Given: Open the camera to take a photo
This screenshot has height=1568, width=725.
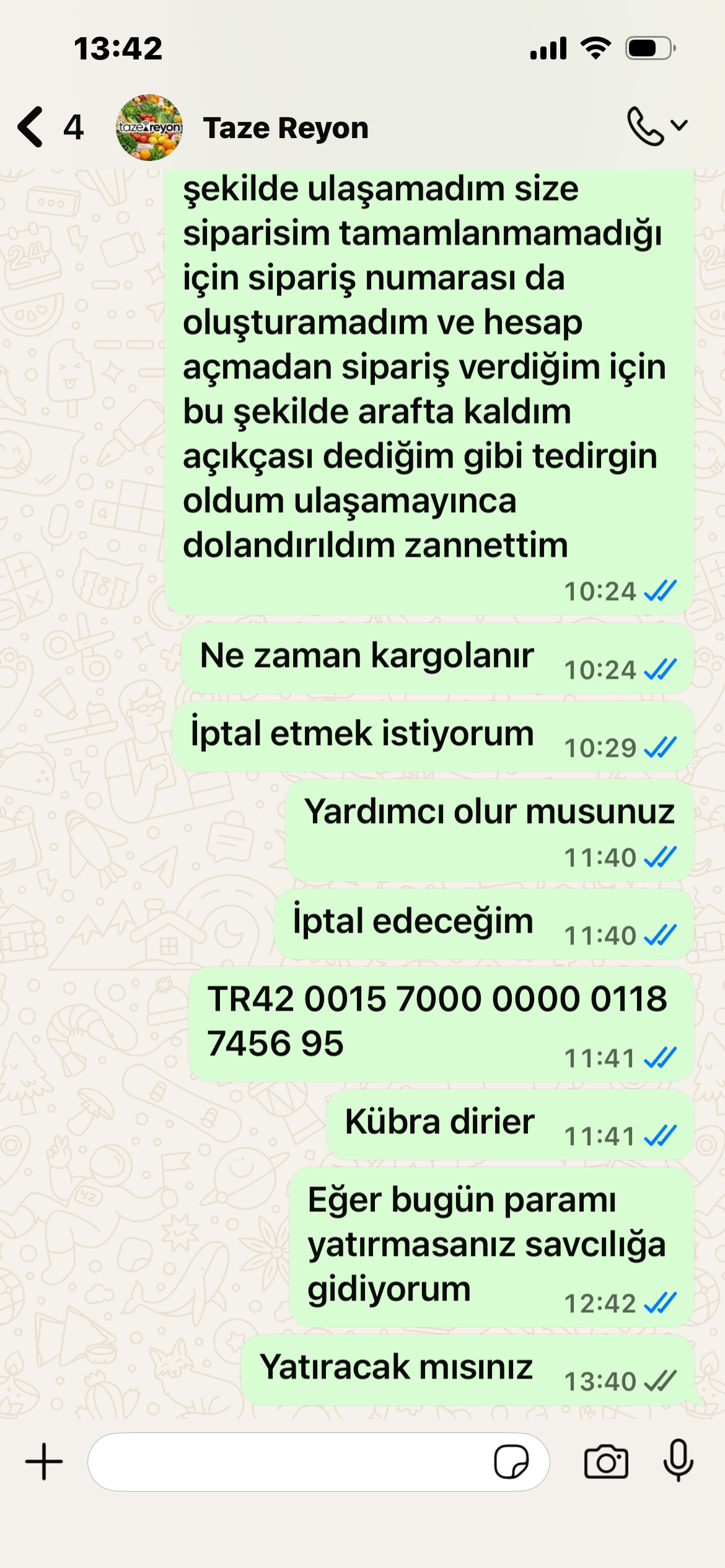Looking at the screenshot, I should pos(606,1461).
